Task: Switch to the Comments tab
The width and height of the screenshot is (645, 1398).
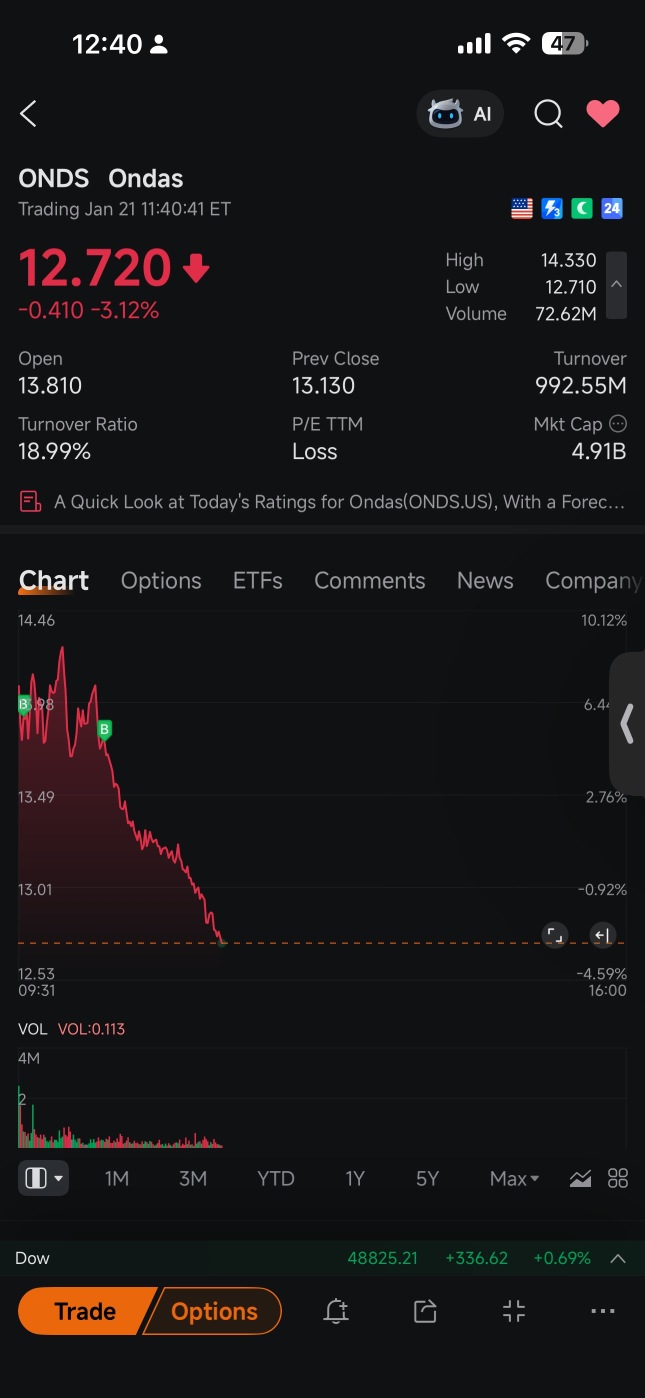Action: click(370, 581)
